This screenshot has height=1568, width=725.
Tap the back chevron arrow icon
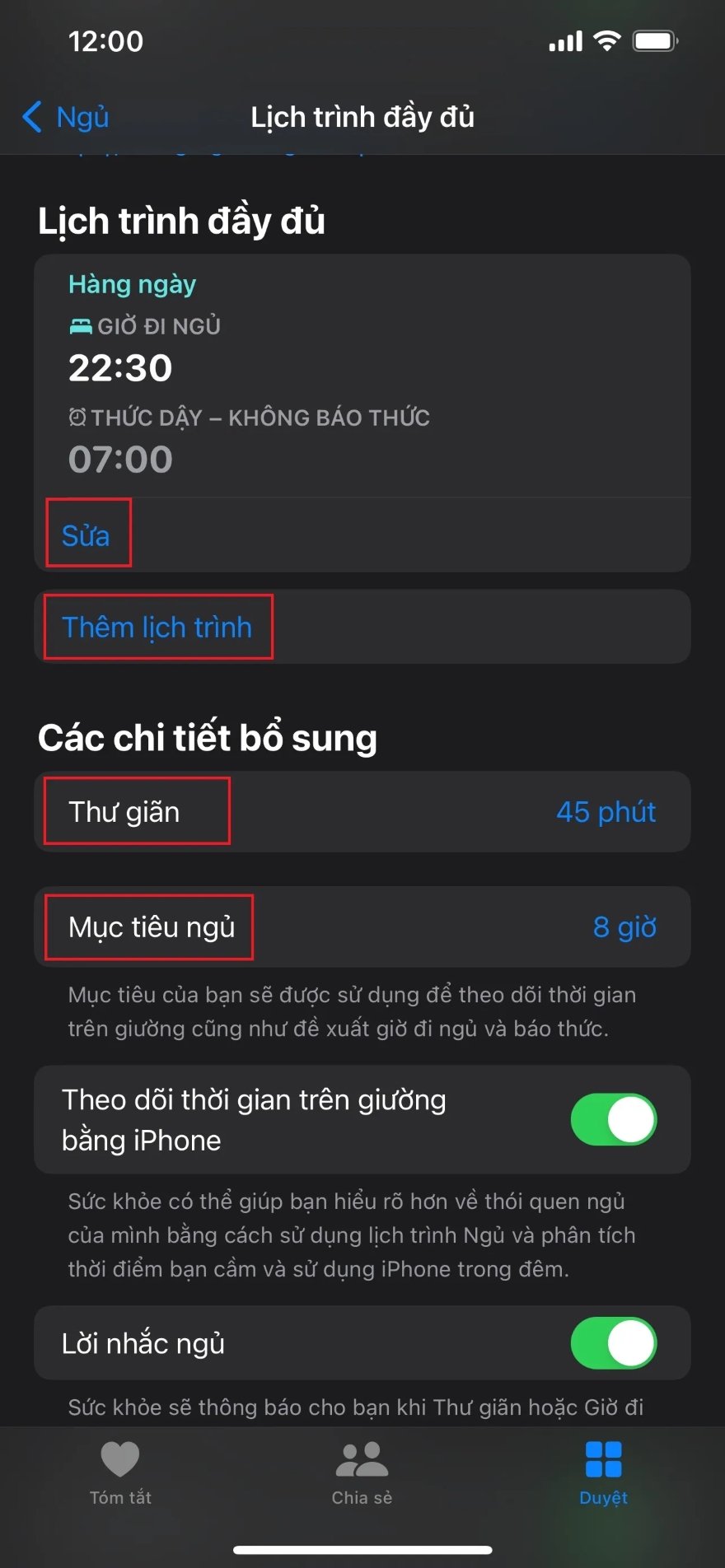31,117
